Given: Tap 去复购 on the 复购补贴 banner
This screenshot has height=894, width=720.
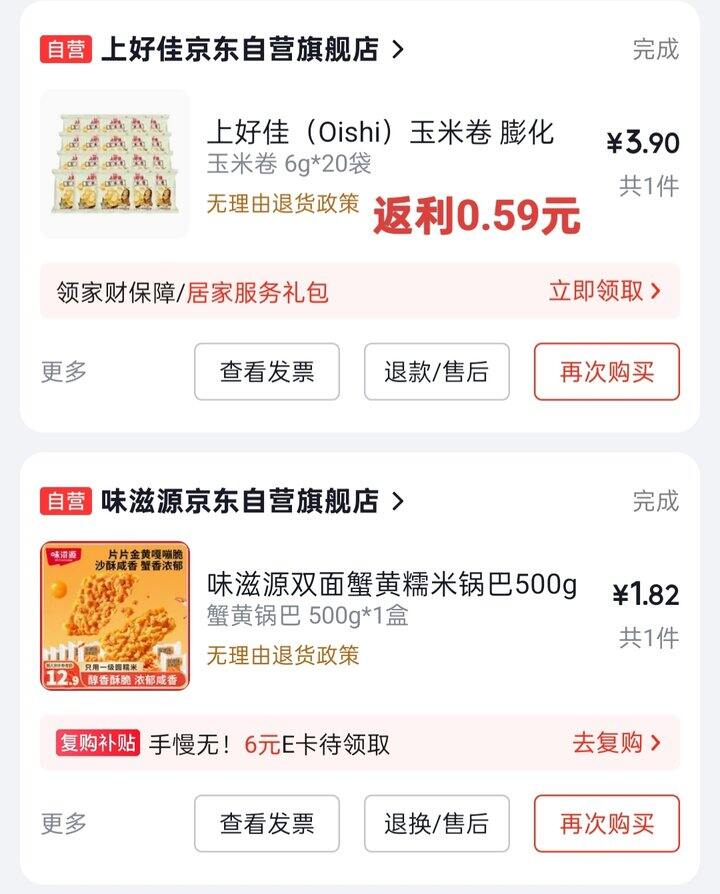Looking at the screenshot, I should (616, 743).
